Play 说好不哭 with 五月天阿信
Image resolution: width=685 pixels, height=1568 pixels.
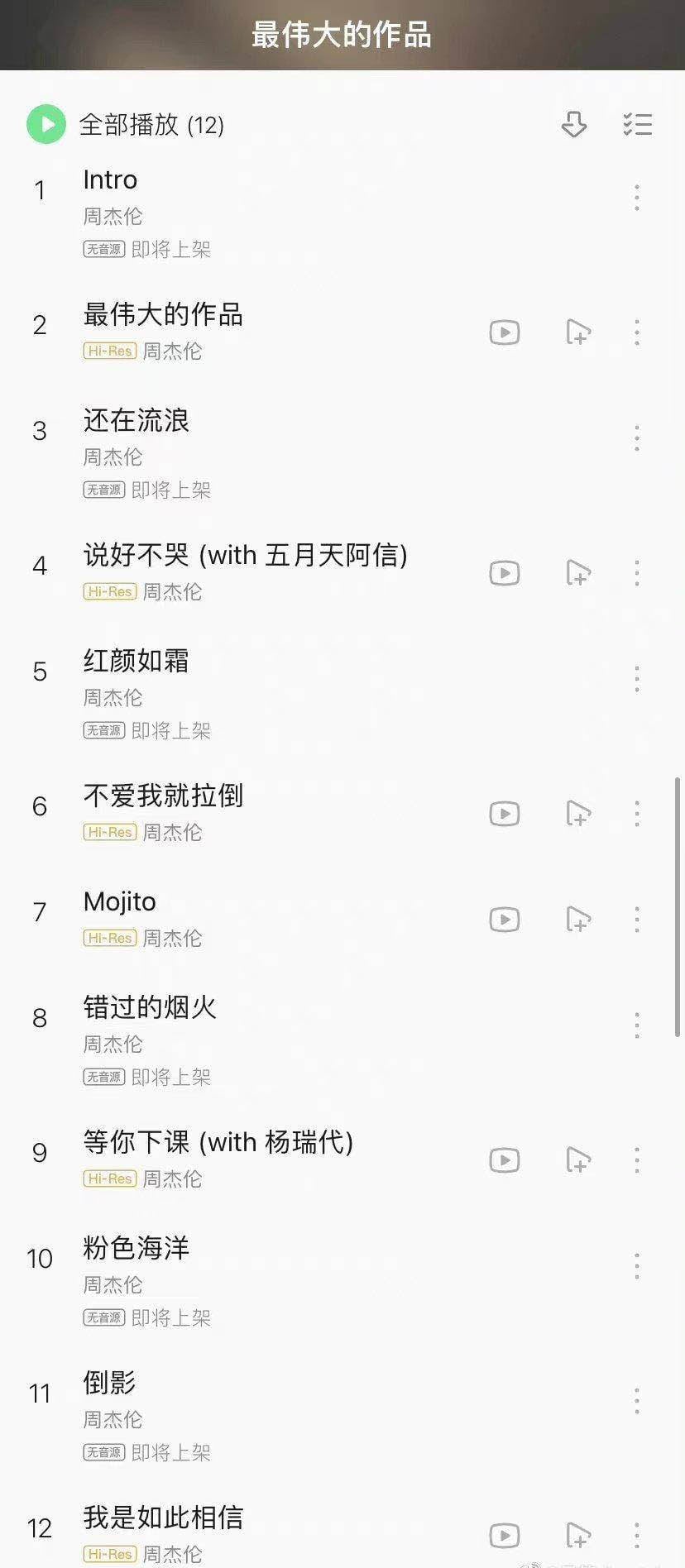tap(245, 556)
